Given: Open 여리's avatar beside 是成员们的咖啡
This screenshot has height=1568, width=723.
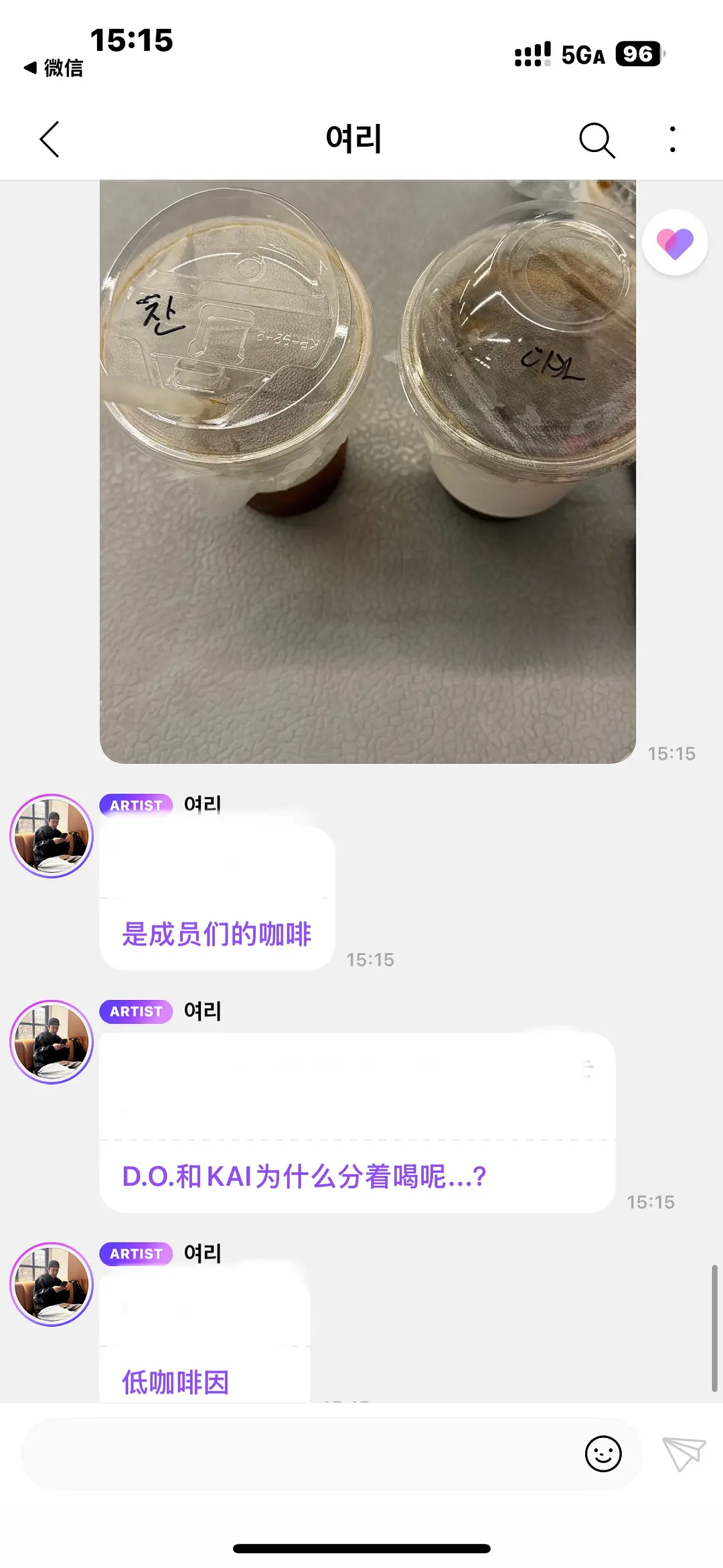Looking at the screenshot, I should pos(52,836).
